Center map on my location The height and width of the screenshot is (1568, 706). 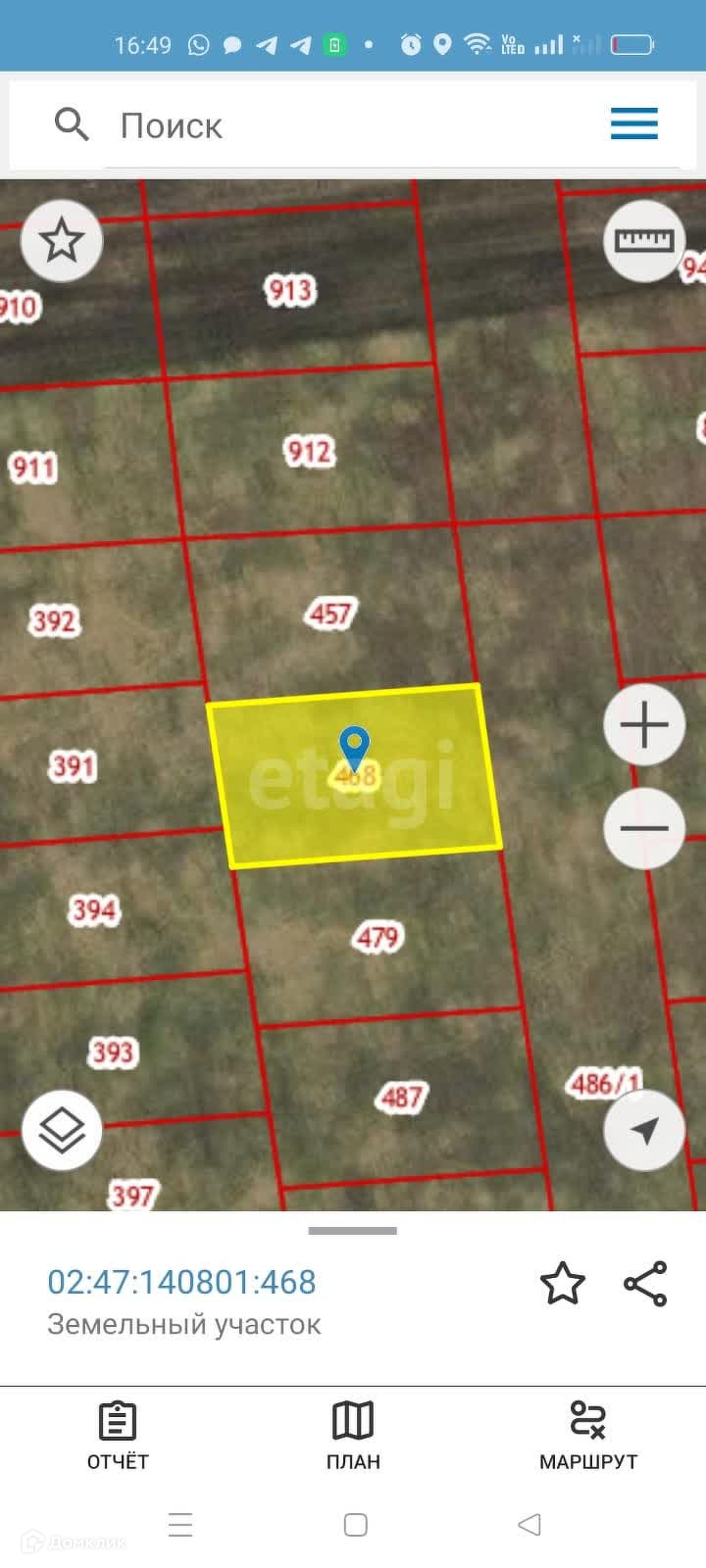point(644,1131)
